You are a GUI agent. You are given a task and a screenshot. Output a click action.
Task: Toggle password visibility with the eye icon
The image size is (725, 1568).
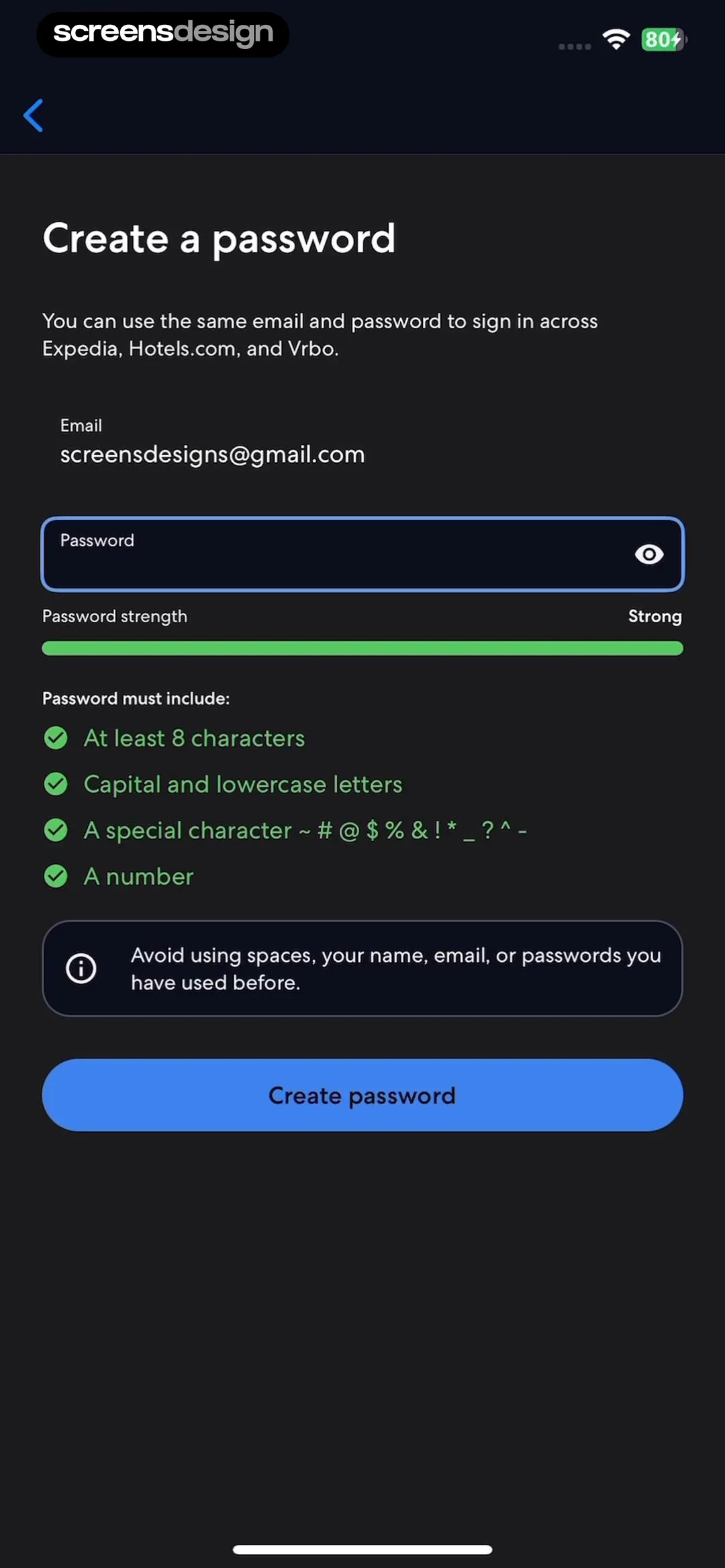(x=649, y=554)
